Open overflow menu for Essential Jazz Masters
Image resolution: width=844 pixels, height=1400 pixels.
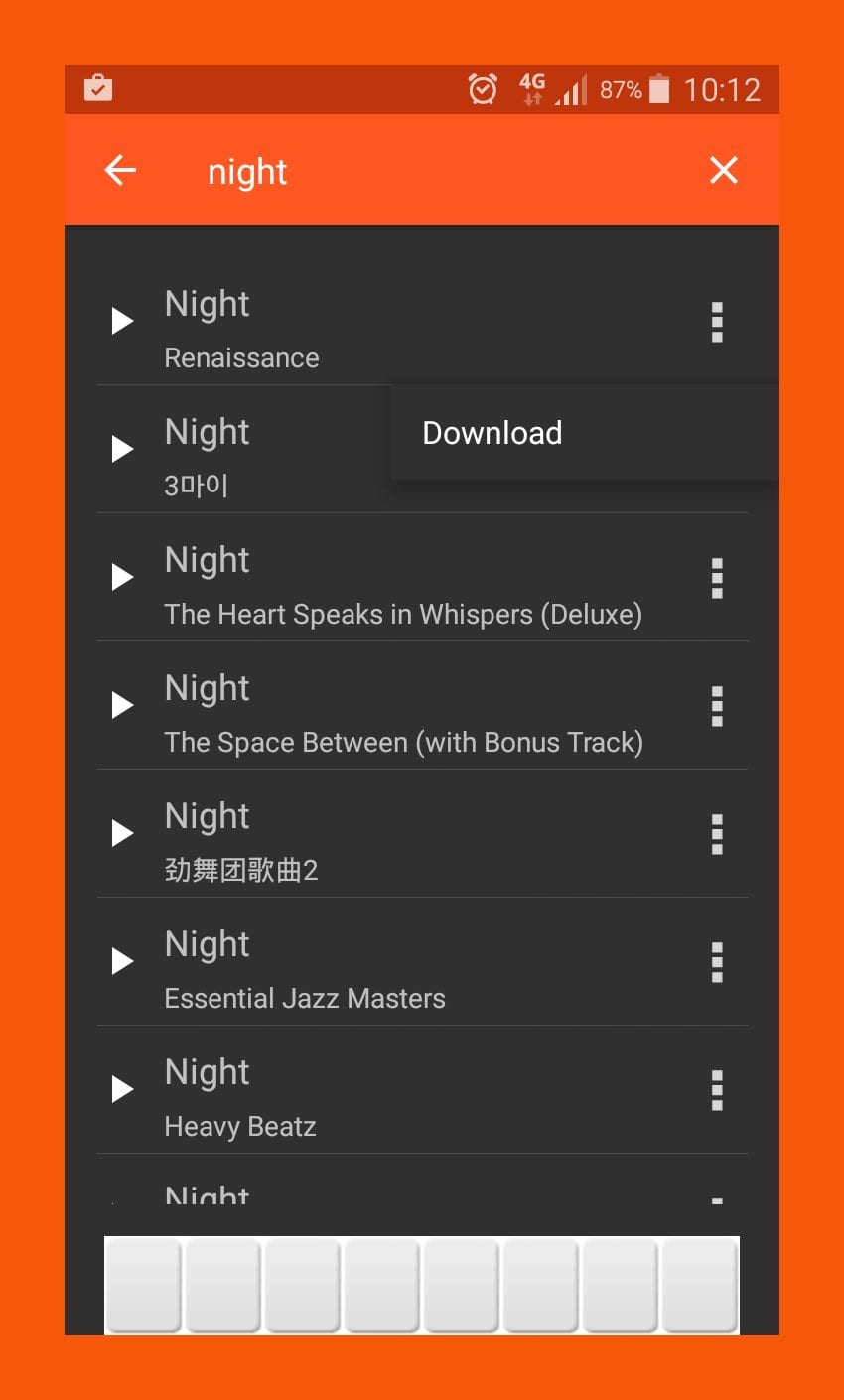coord(717,963)
